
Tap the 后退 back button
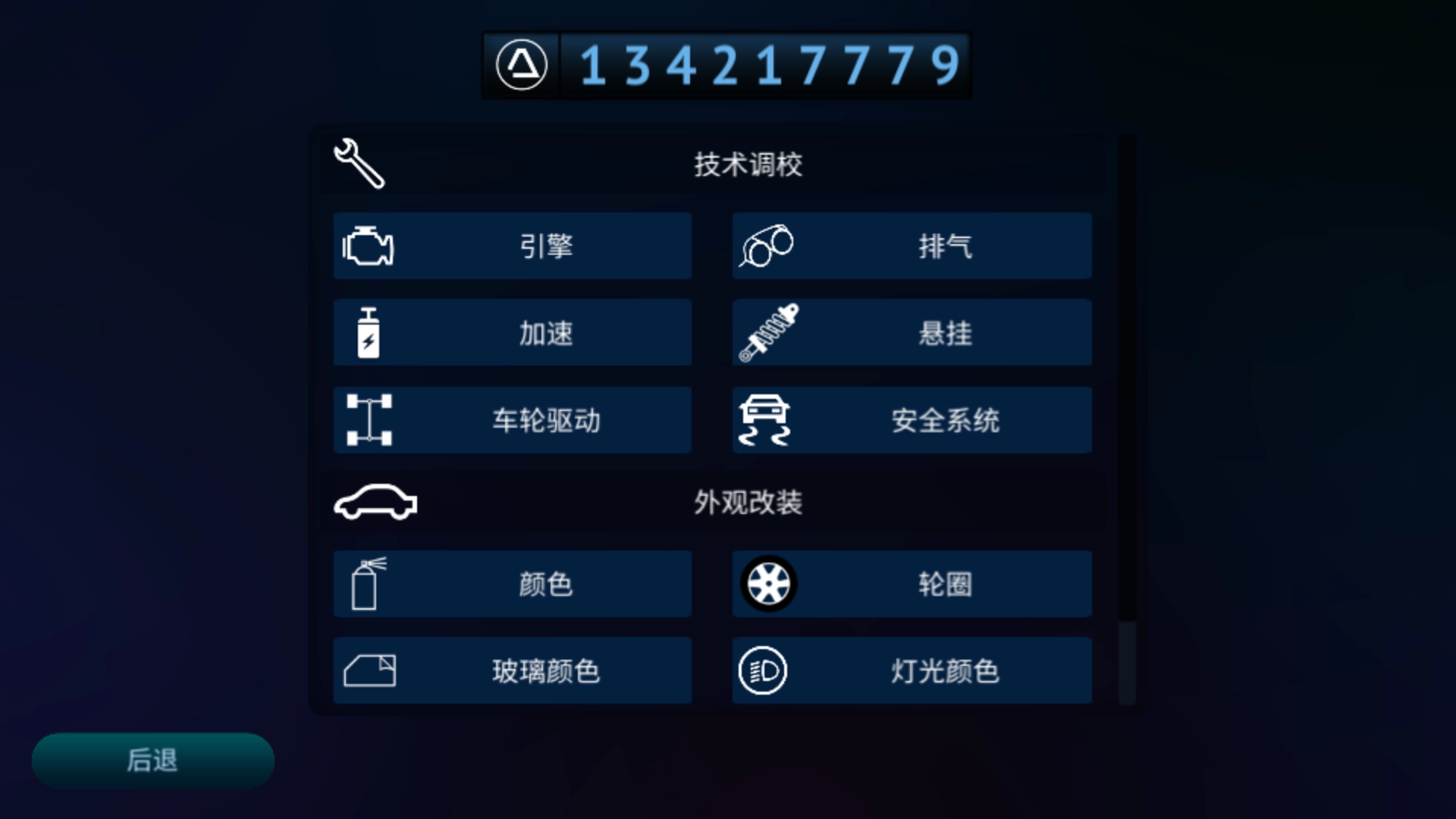click(152, 759)
